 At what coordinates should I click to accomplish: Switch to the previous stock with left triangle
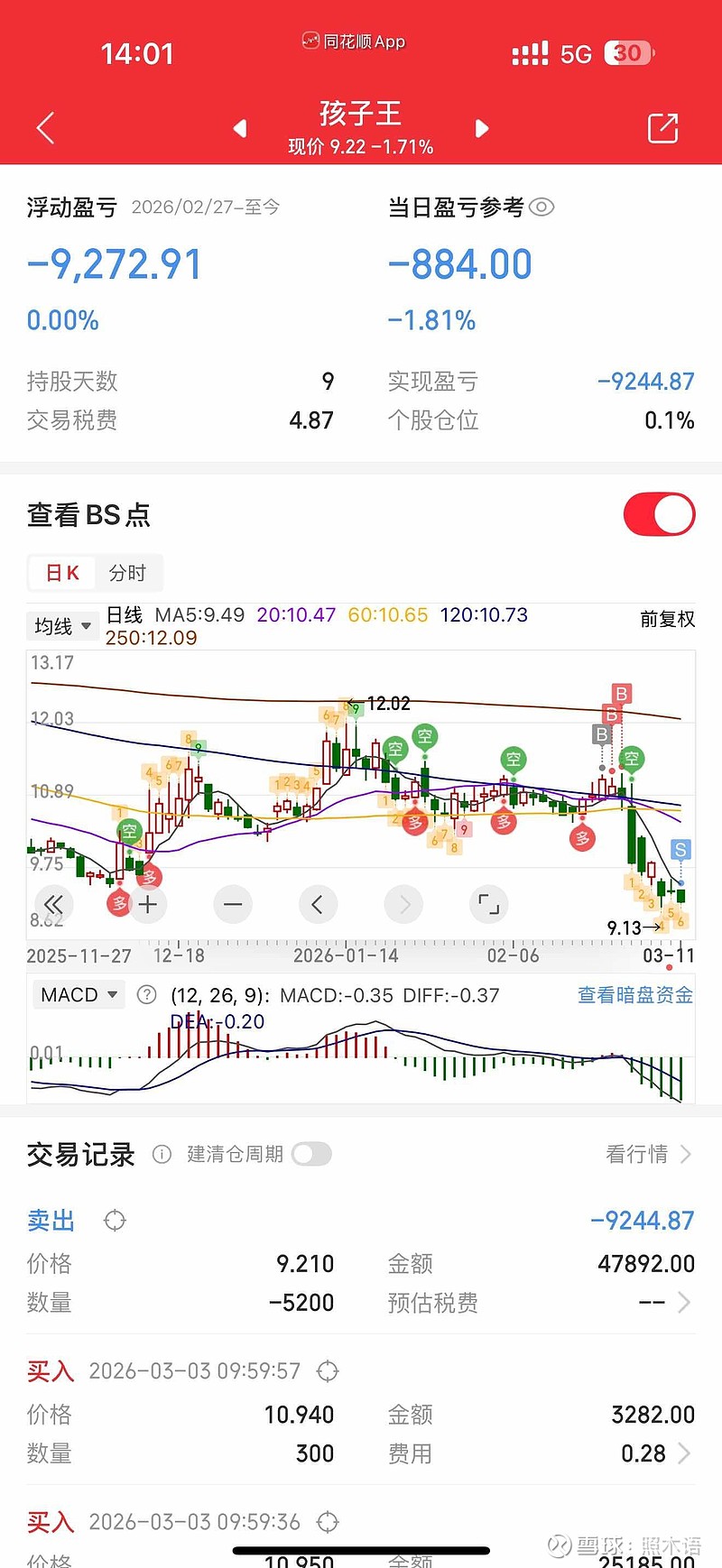pyautogui.click(x=240, y=128)
